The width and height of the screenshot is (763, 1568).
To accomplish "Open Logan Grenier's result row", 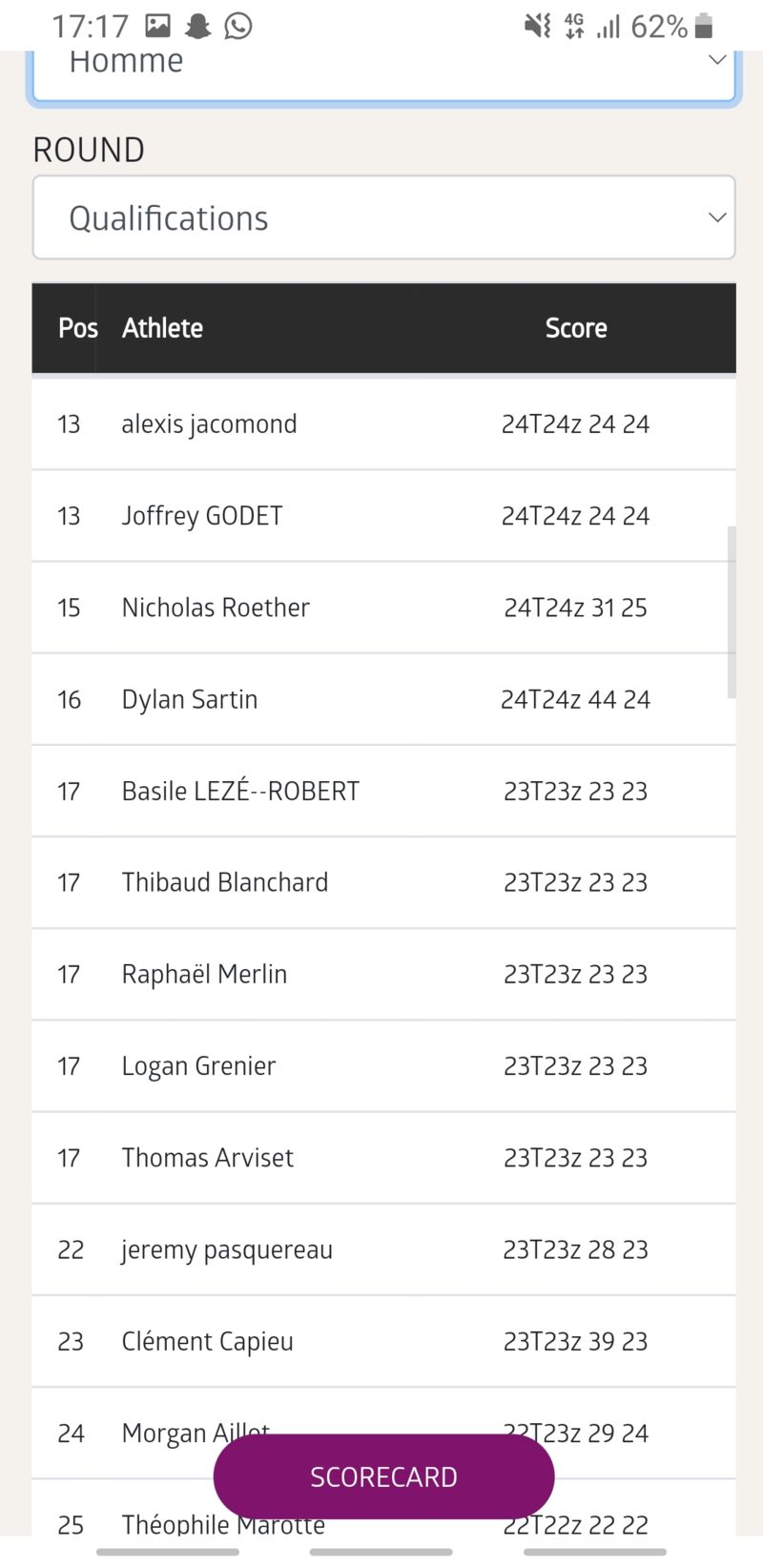I will [x=383, y=1065].
